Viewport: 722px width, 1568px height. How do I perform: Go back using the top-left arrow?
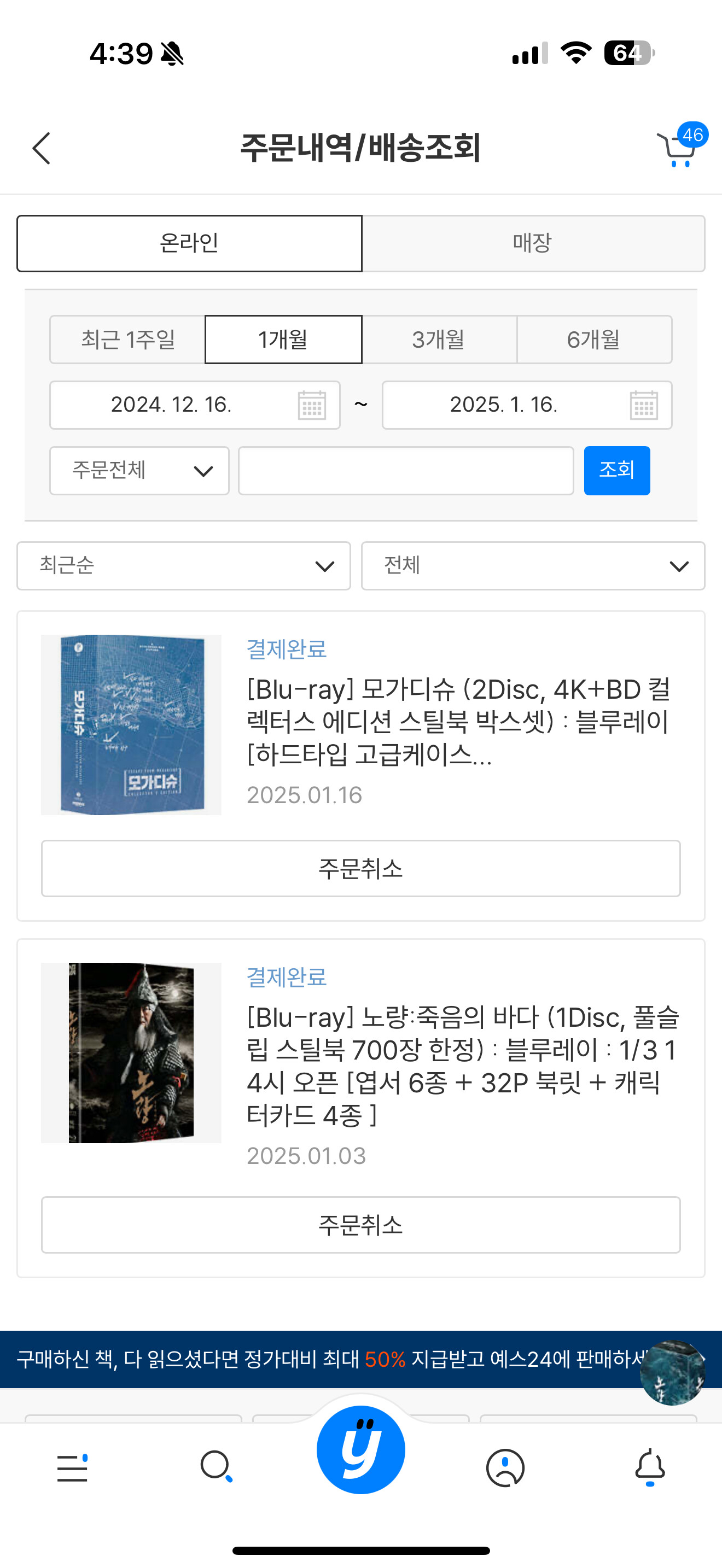click(42, 148)
